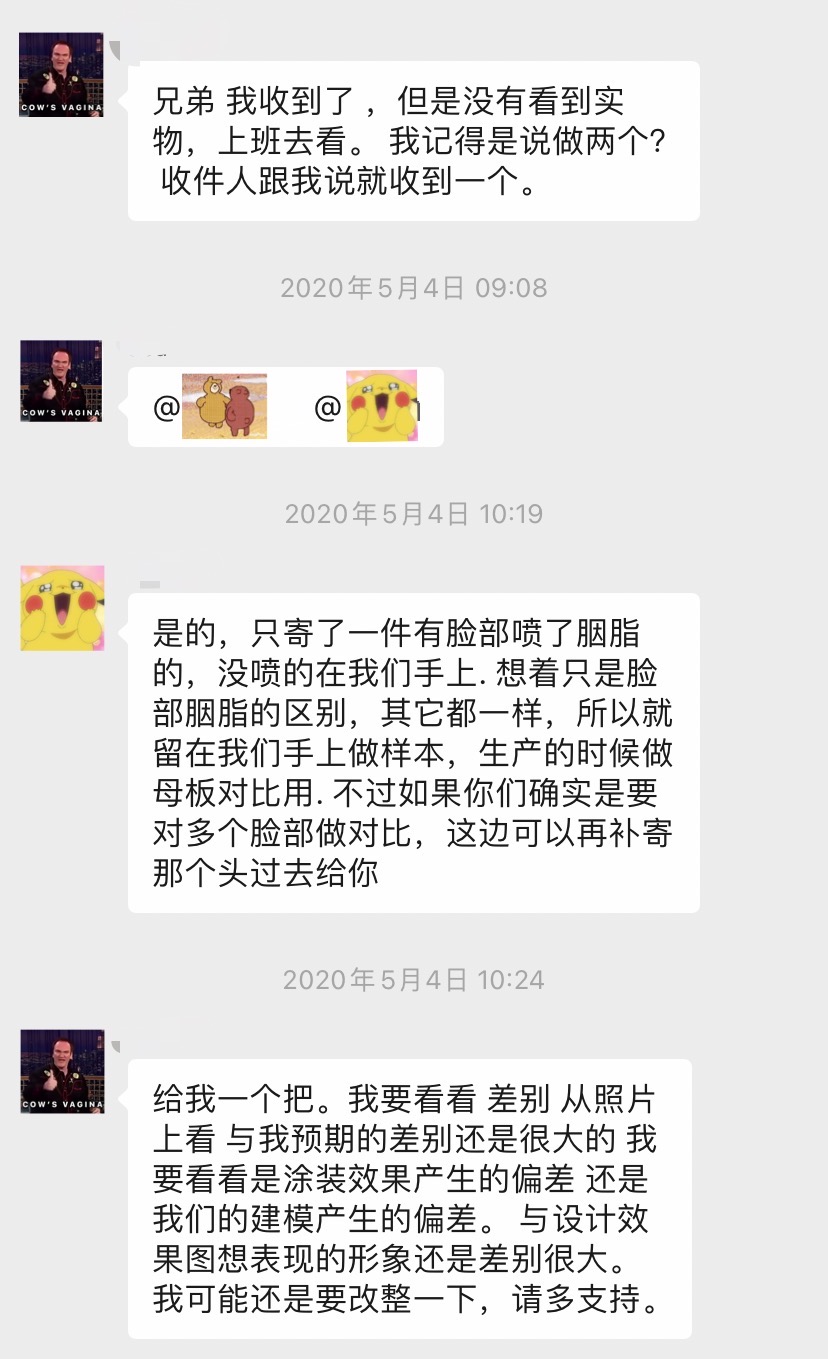Viewport: 828px width, 1359px height.
Task: Open sender's avatar beside the "兄弟 我收到了" message
Action: 62,75
